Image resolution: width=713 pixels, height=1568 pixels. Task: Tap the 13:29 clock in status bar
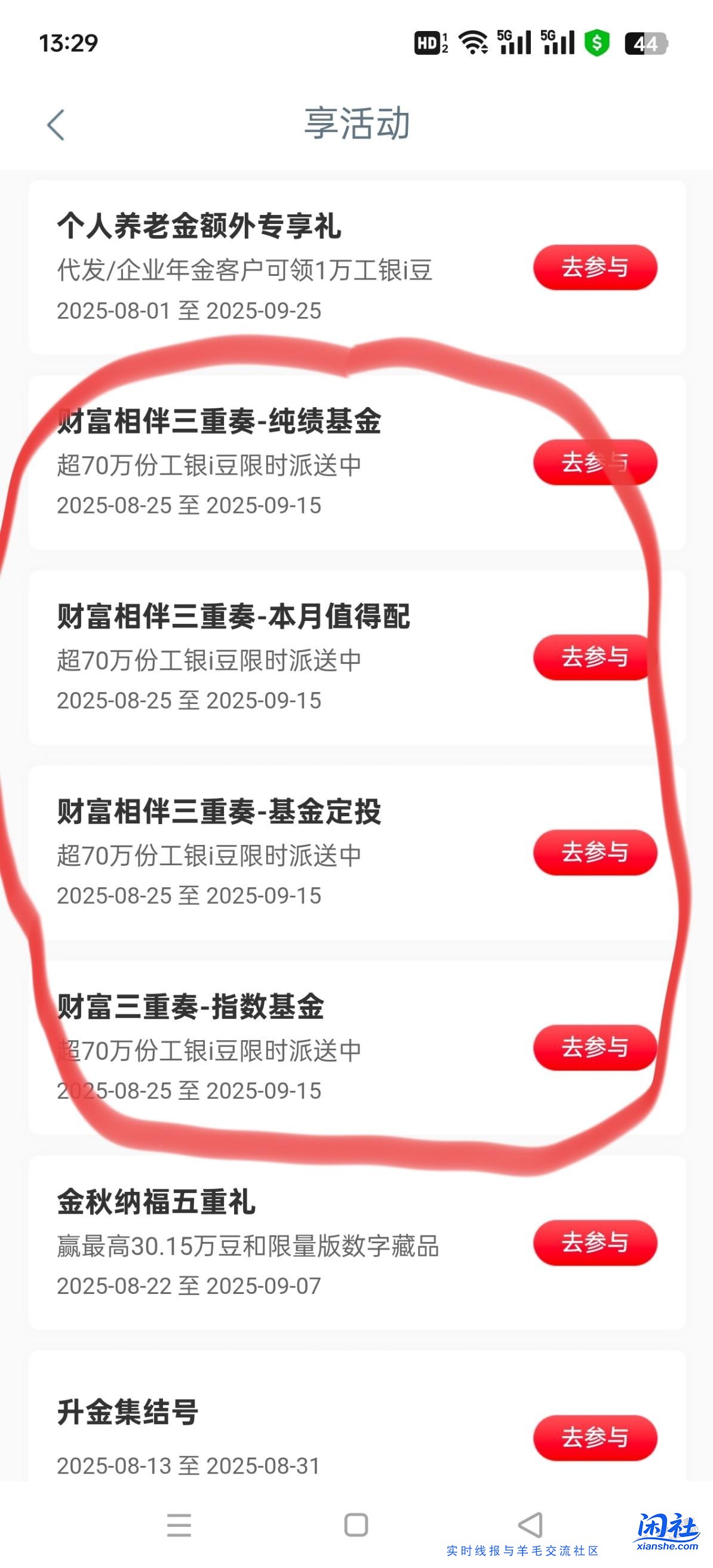69,41
